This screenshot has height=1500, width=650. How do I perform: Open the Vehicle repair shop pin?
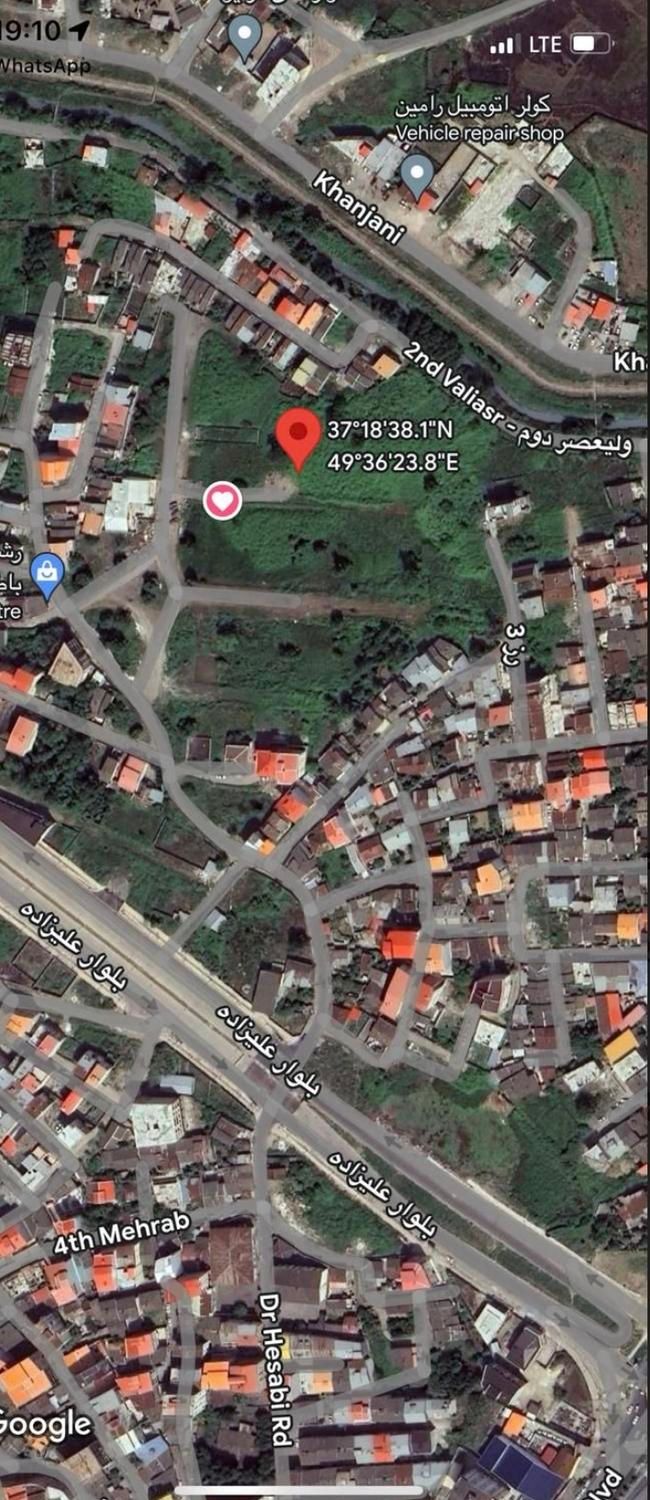417,173
